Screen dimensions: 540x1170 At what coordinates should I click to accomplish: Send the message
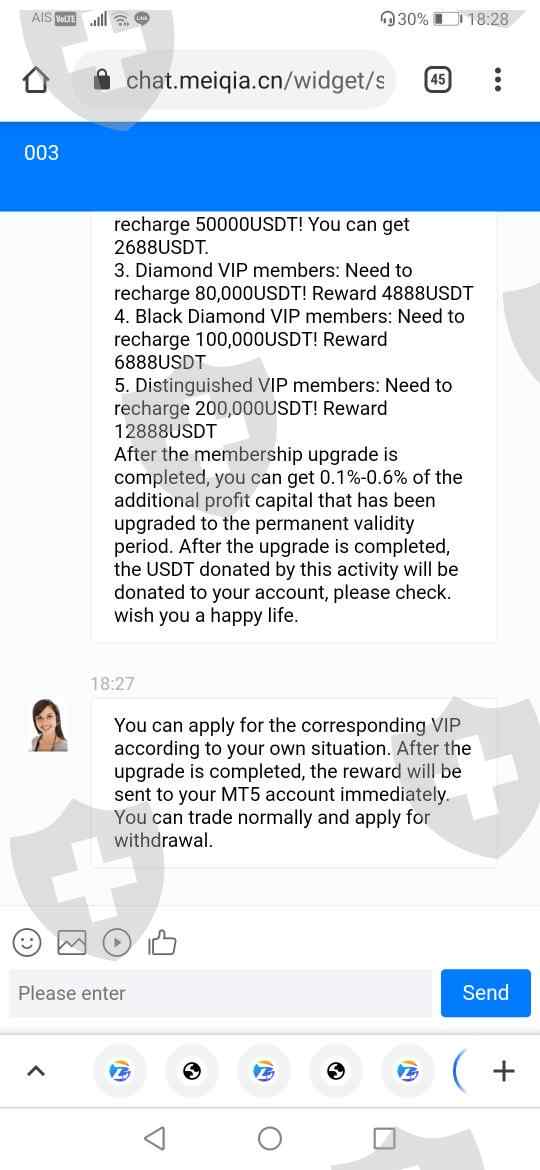[486, 993]
